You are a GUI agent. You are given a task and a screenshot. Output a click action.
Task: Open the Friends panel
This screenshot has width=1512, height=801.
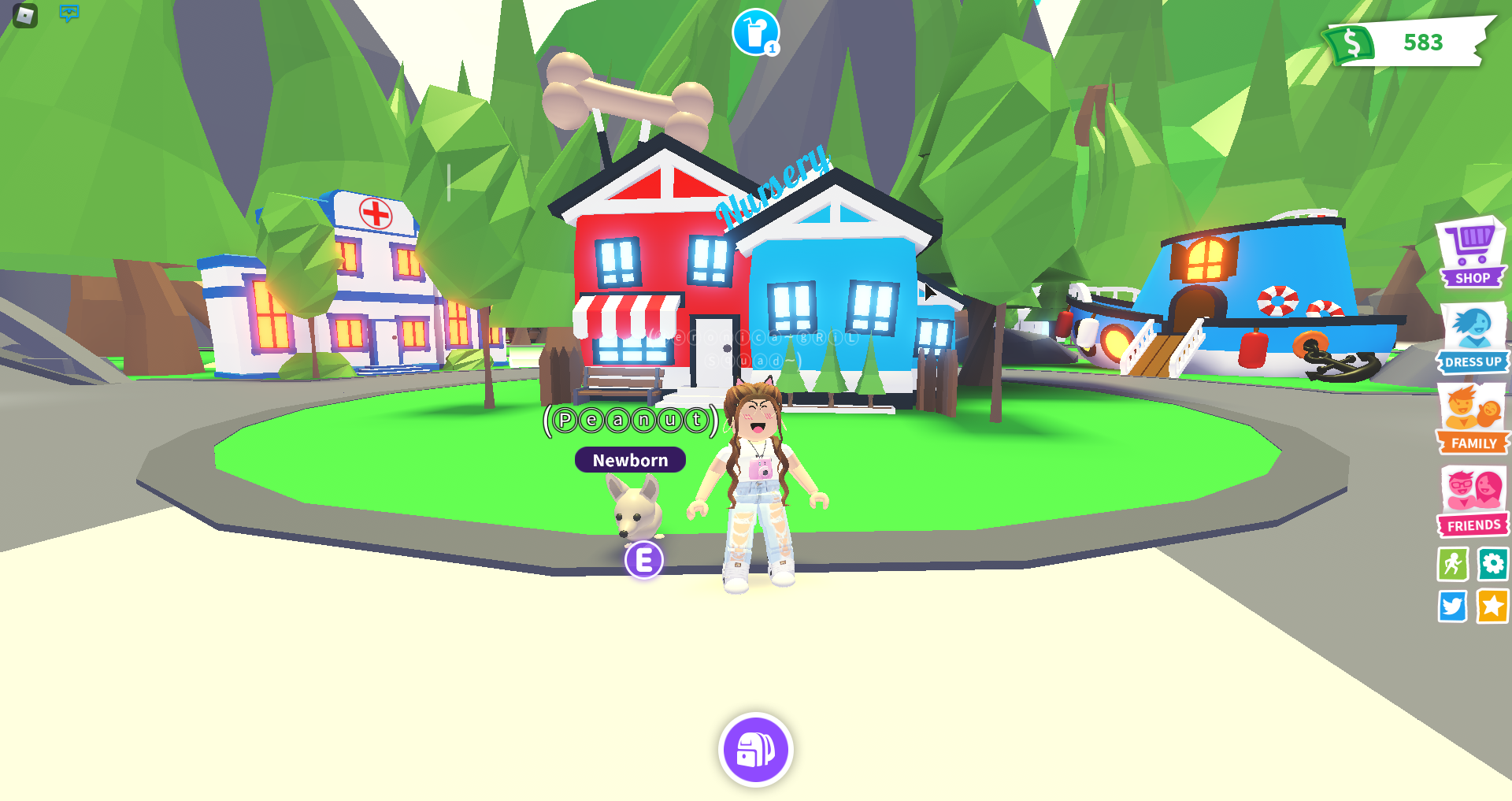pyautogui.click(x=1473, y=502)
